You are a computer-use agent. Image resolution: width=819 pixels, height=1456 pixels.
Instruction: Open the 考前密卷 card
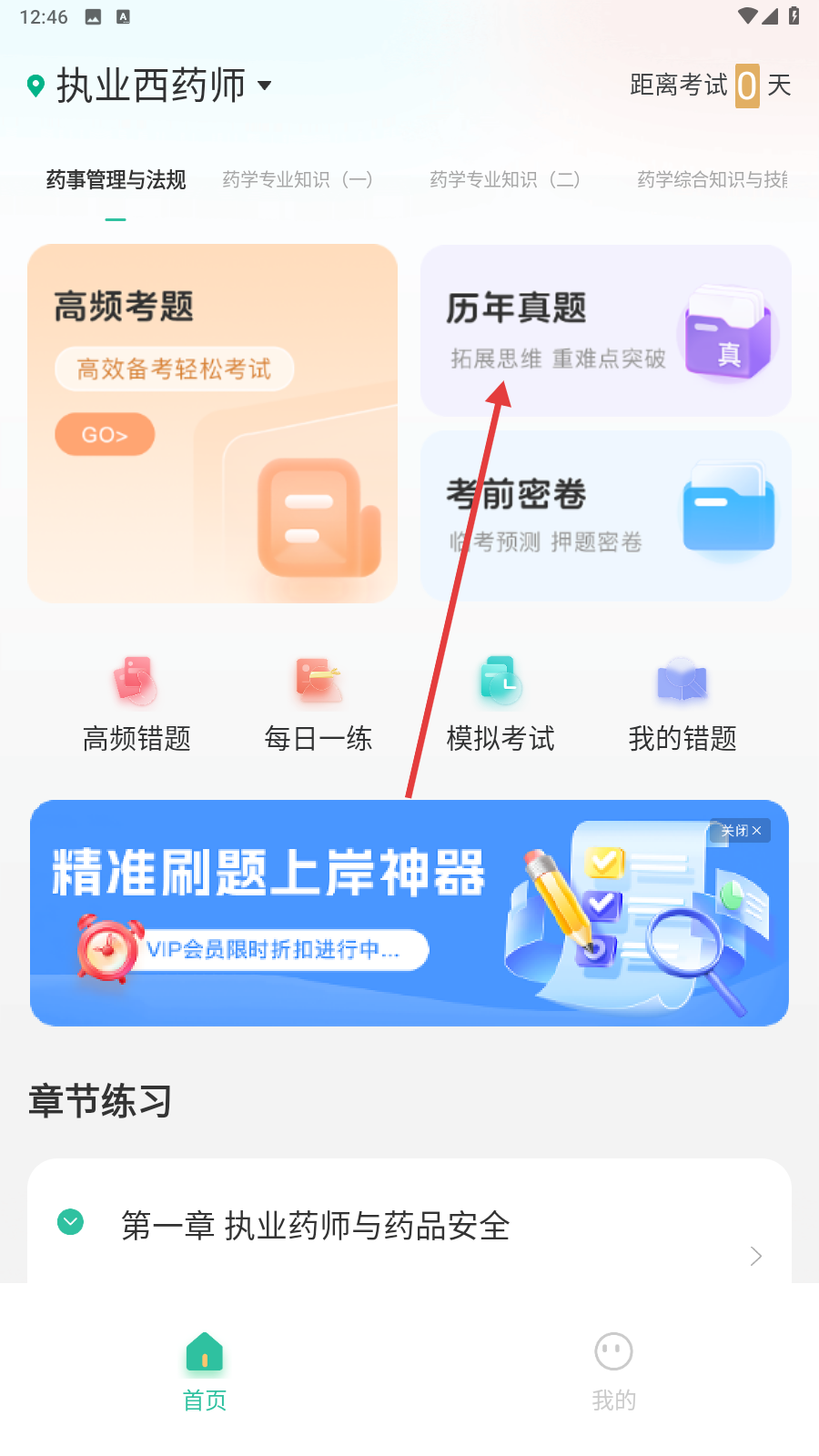[606, 516]
